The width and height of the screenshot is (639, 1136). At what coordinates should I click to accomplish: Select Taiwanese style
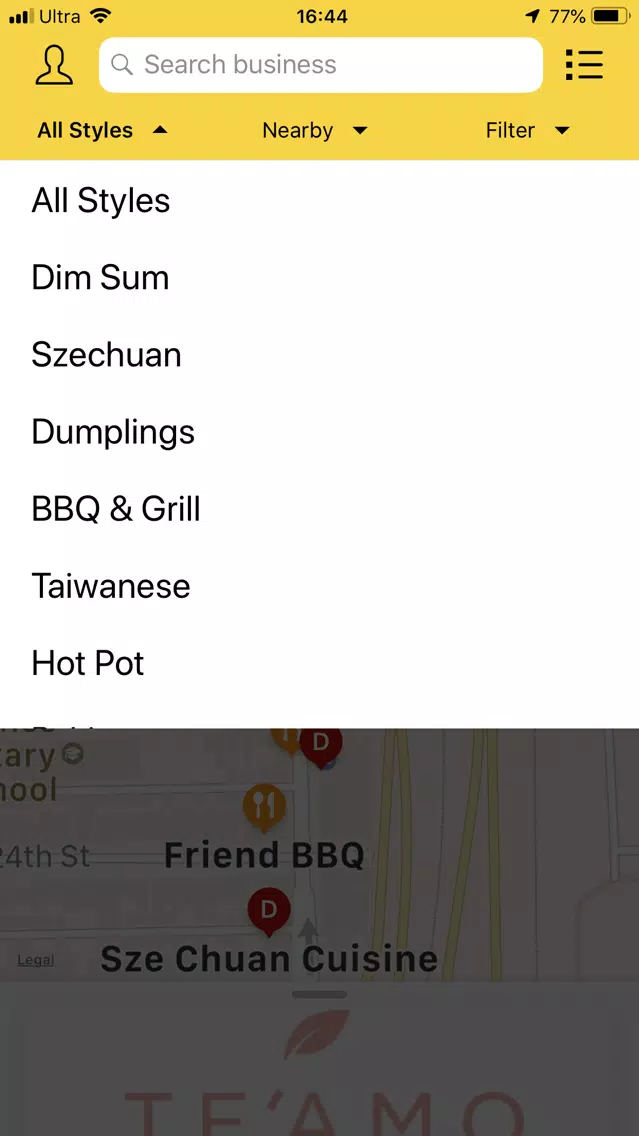click(x=320, y=585)
